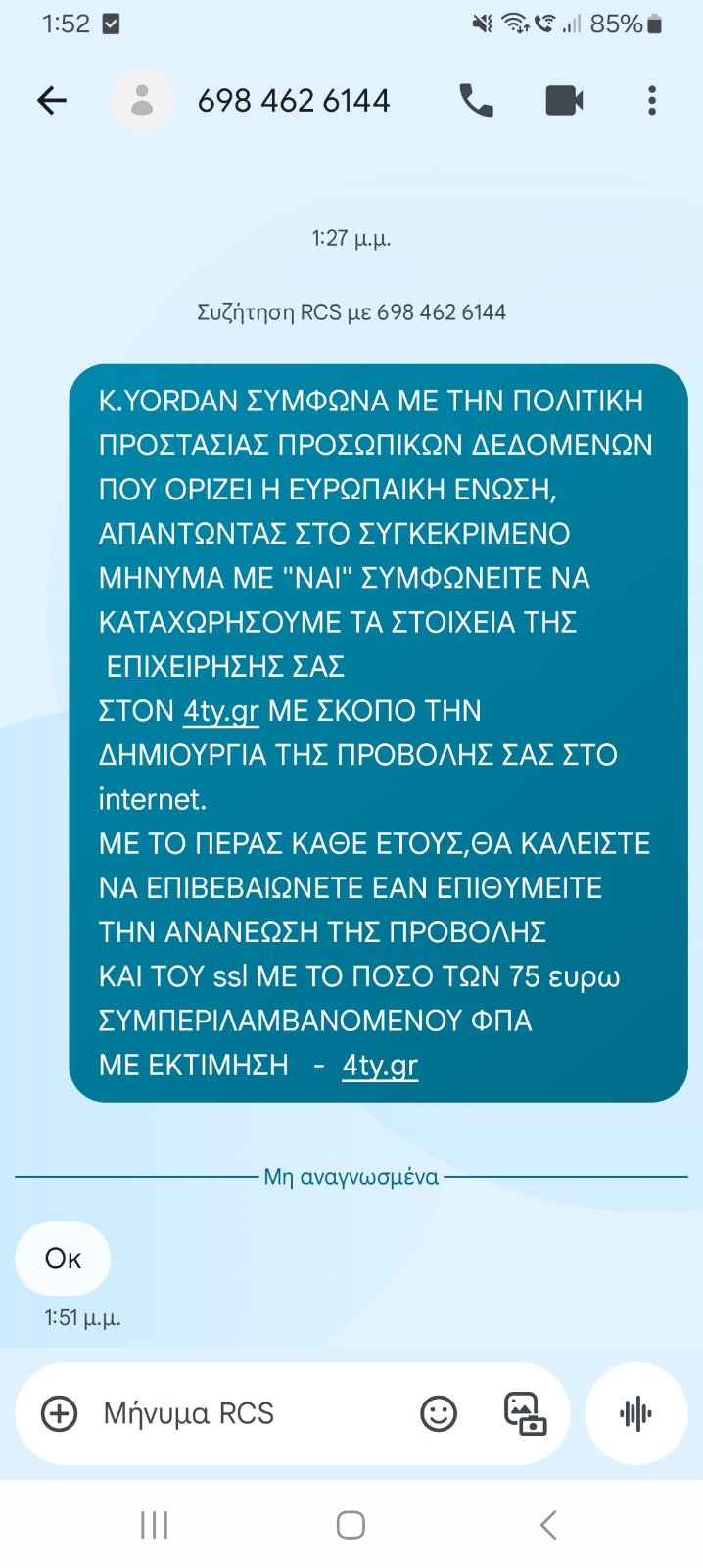Screen dimensions: 703x1568
Task: Go back to the conversations list
Action: coord(51,100)
